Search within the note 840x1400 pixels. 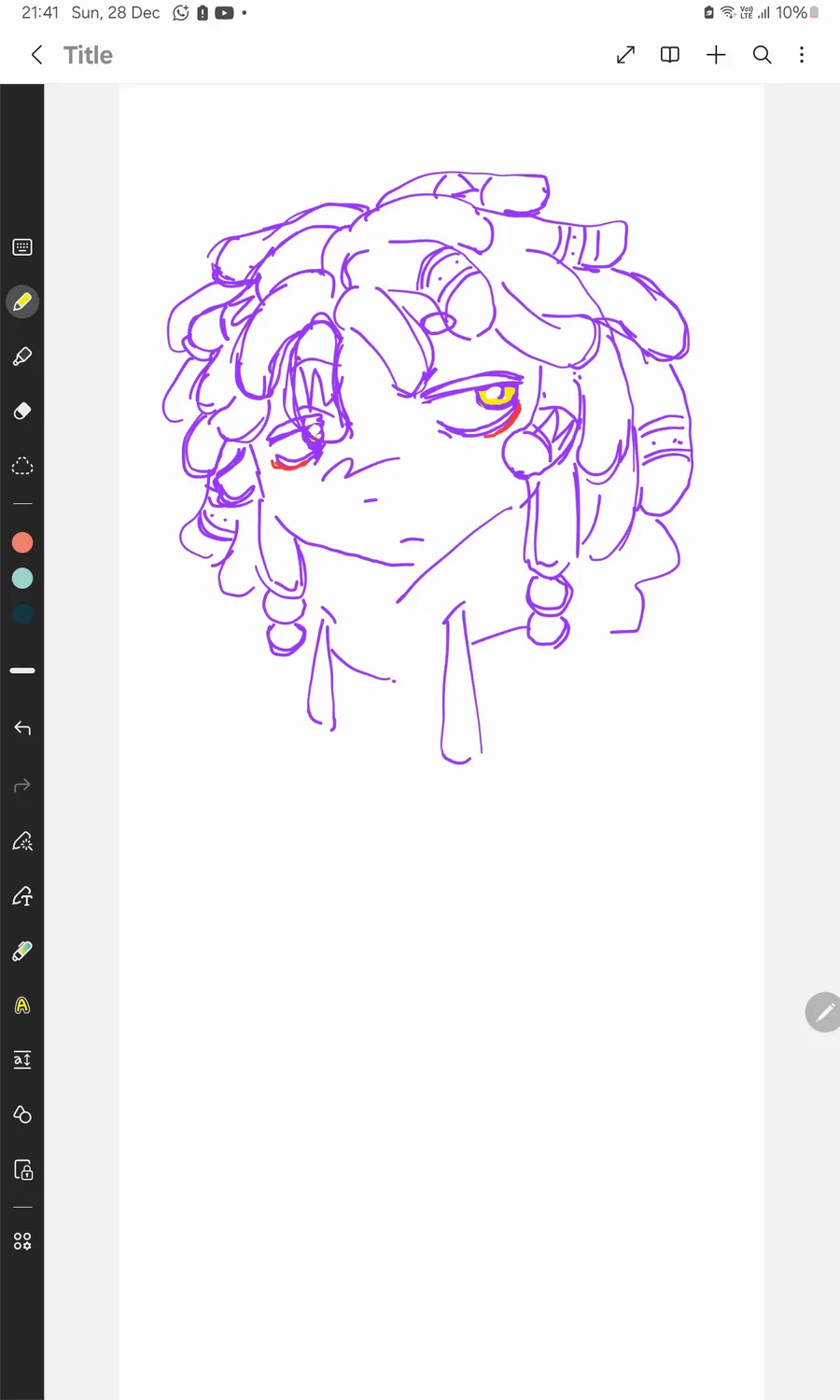(762, 55)
